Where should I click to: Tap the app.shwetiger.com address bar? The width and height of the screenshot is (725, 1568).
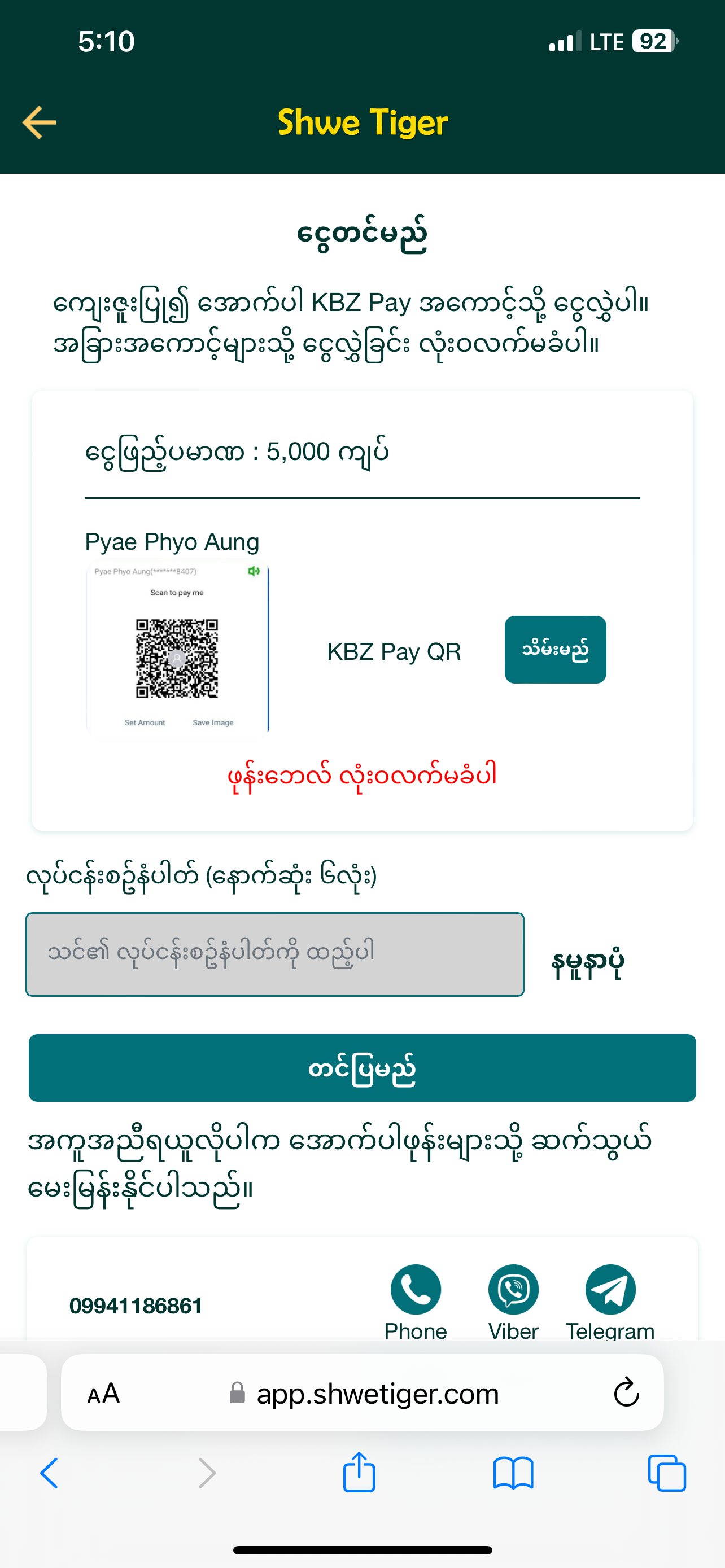point(377,1392)
